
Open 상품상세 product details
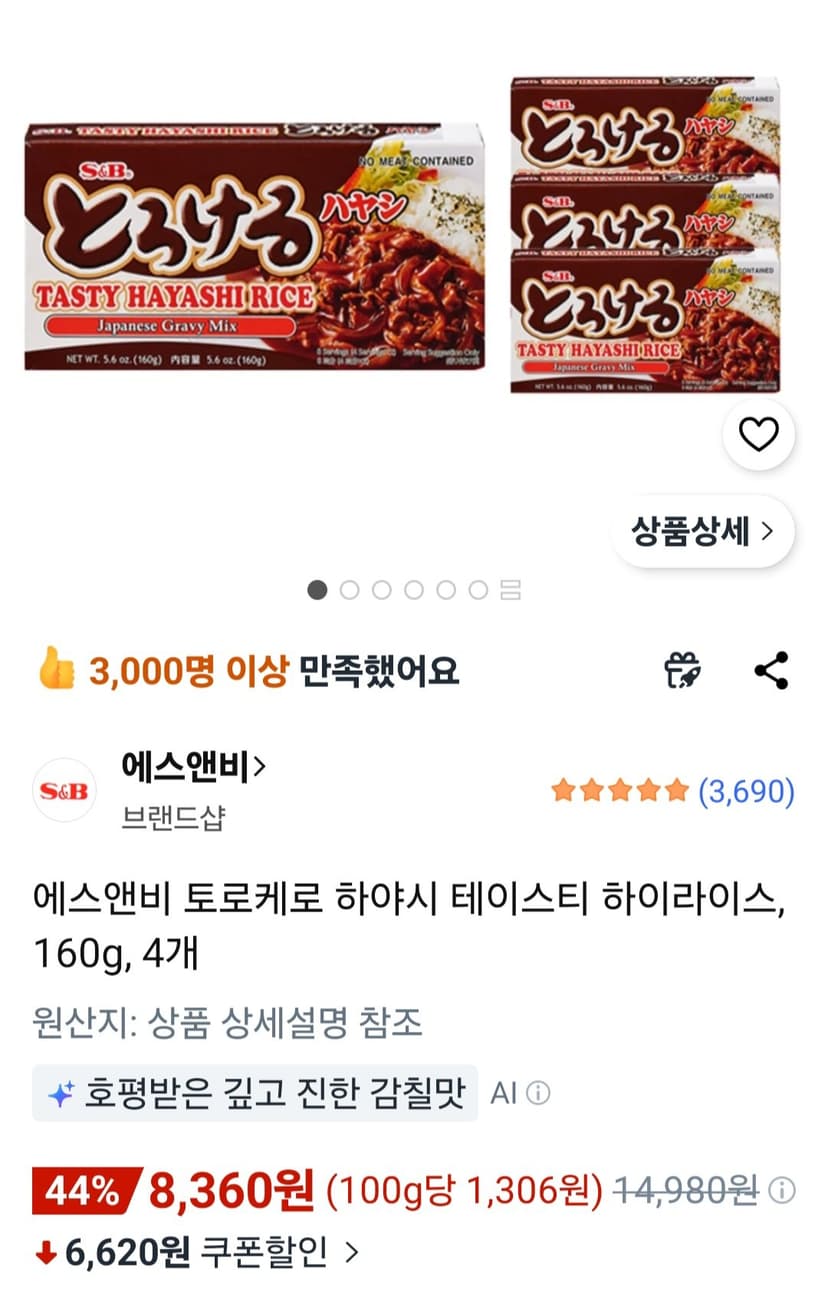[x=703, y=531]
